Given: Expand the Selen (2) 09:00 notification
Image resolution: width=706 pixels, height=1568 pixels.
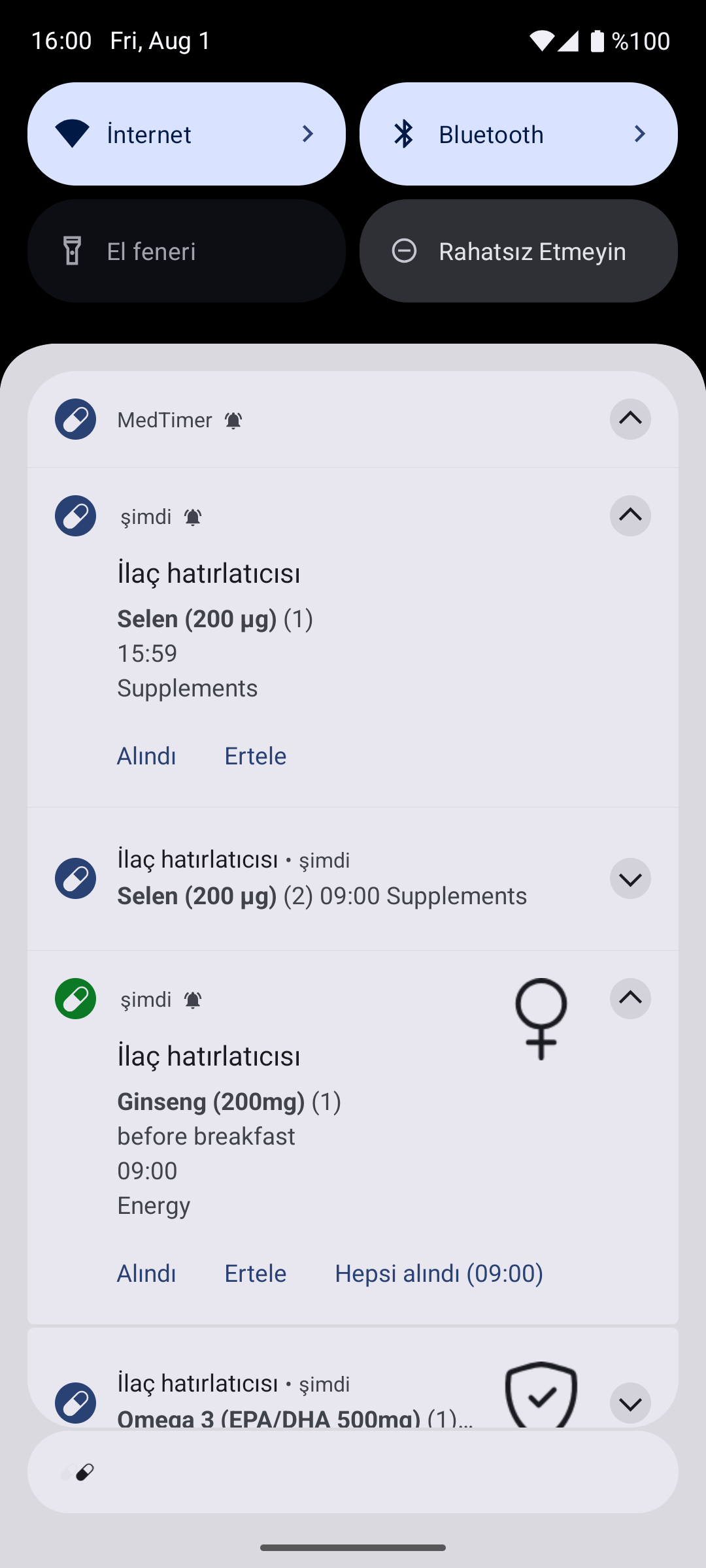Looking at the screenshot, I should (x=630, y=879).
